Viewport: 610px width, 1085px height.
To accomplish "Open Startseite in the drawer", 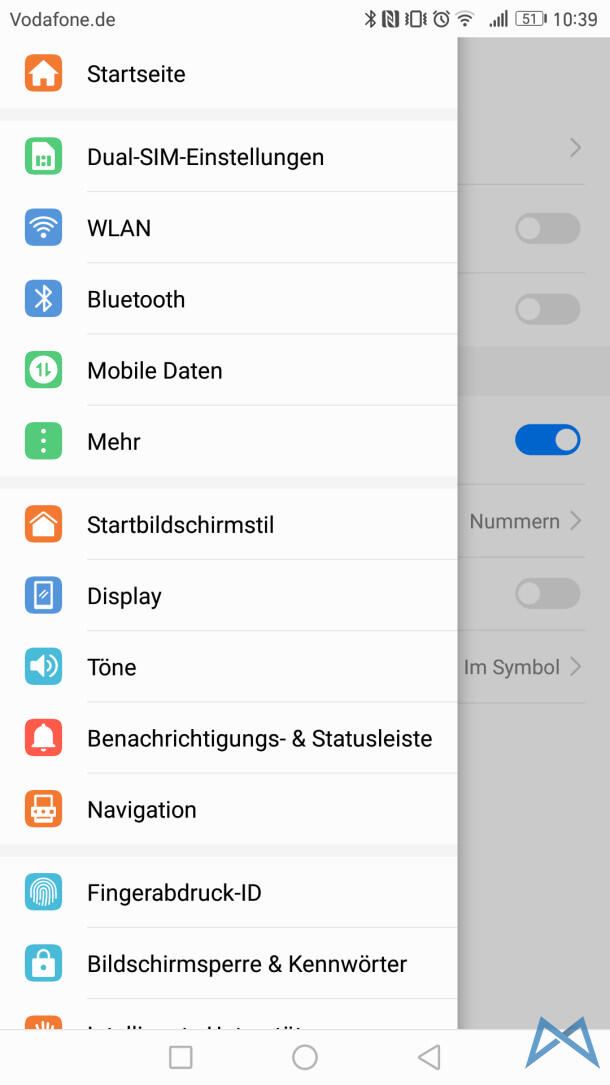I will (136, 74).
